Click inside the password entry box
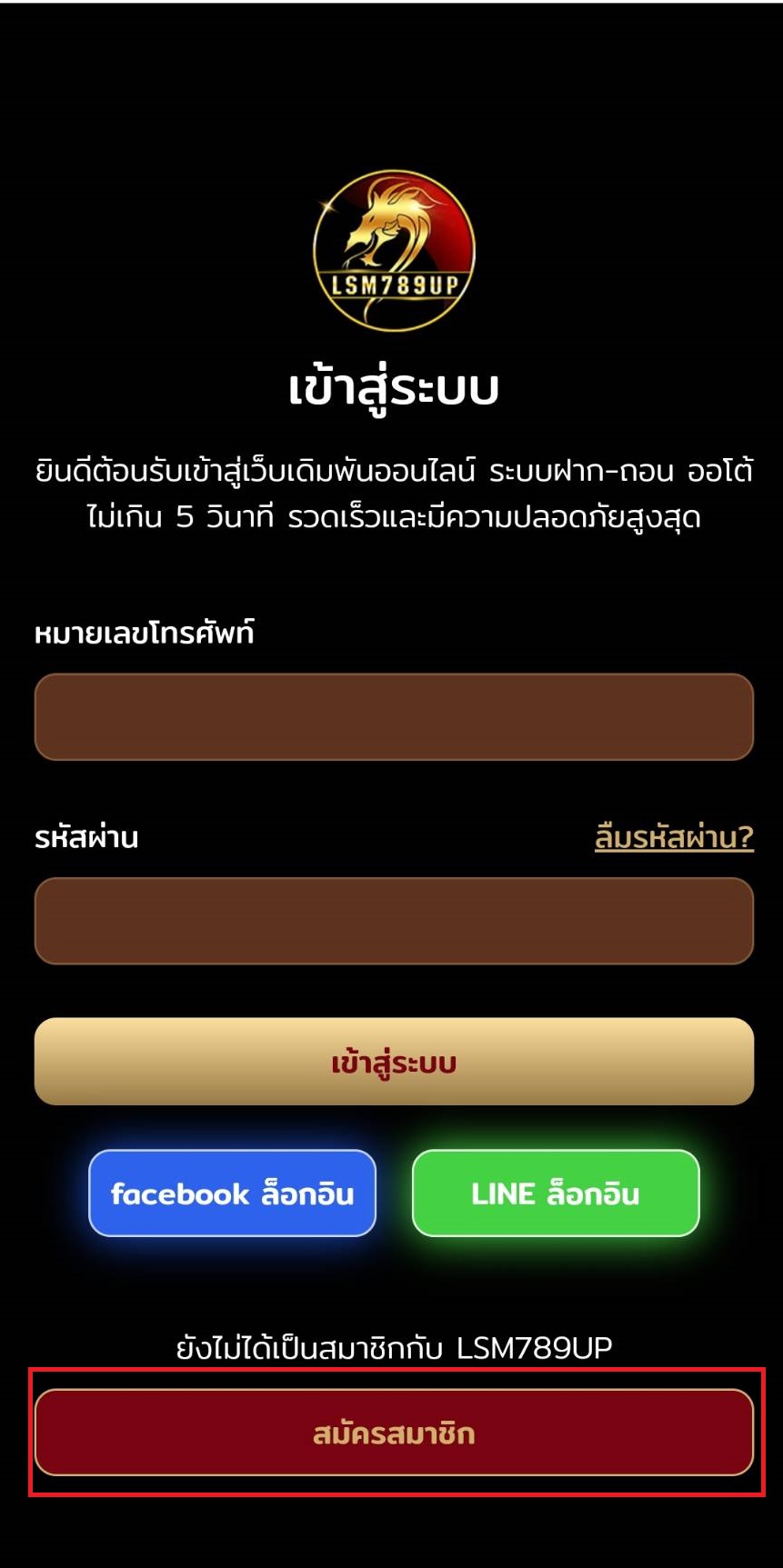Viewport: 783px width, 1568px height. pyautogui.click(x=391, y=922)
